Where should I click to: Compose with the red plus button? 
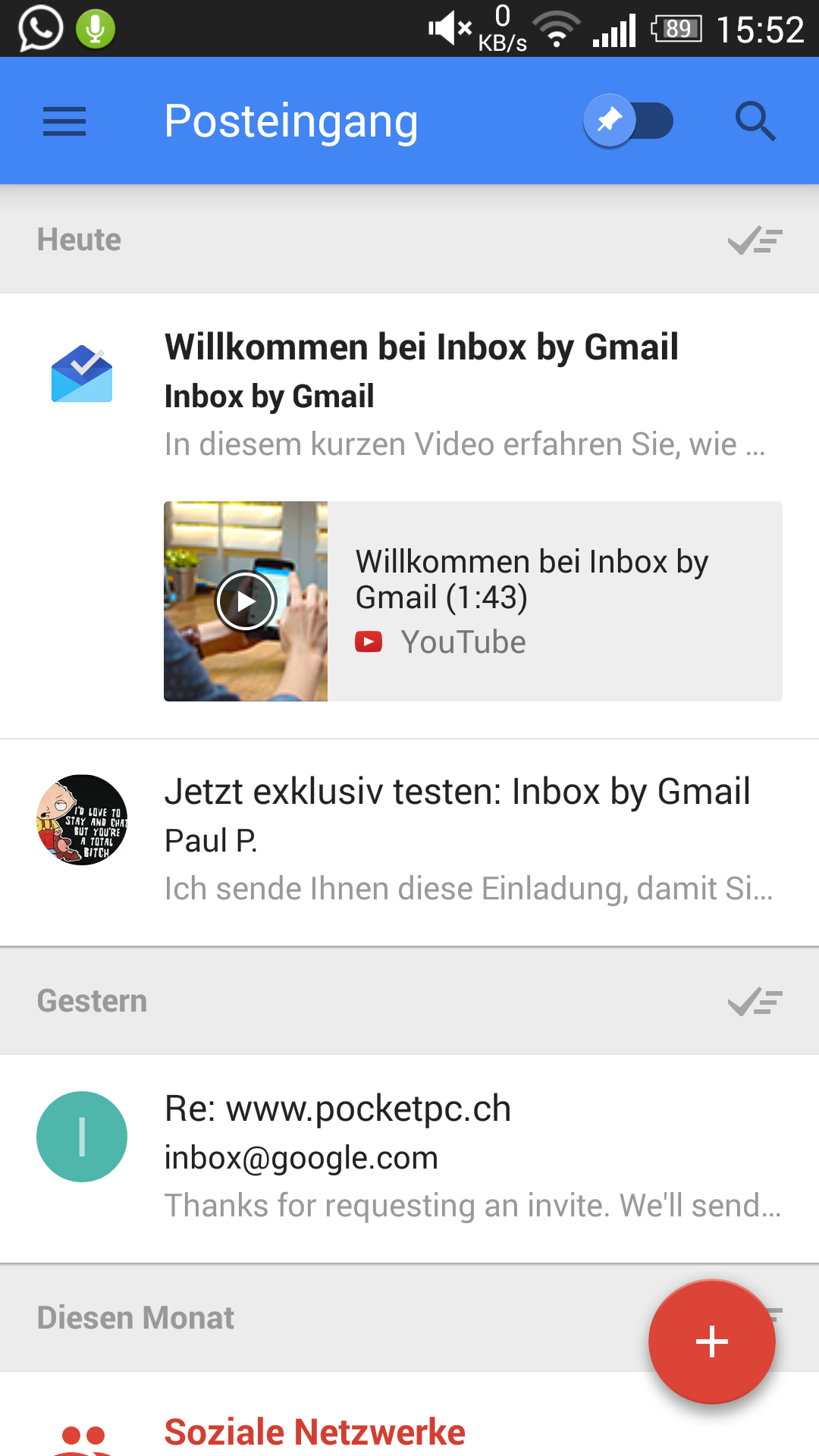712,1341
